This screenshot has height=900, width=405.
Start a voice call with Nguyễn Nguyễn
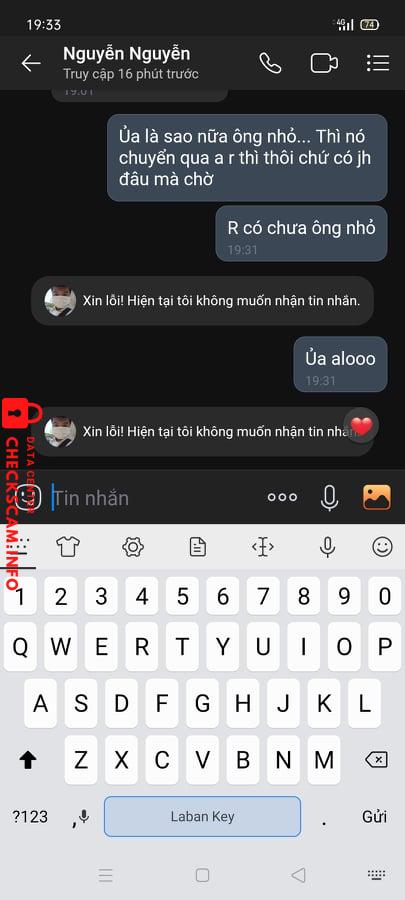pyautogui.click(x=270, y=63)
